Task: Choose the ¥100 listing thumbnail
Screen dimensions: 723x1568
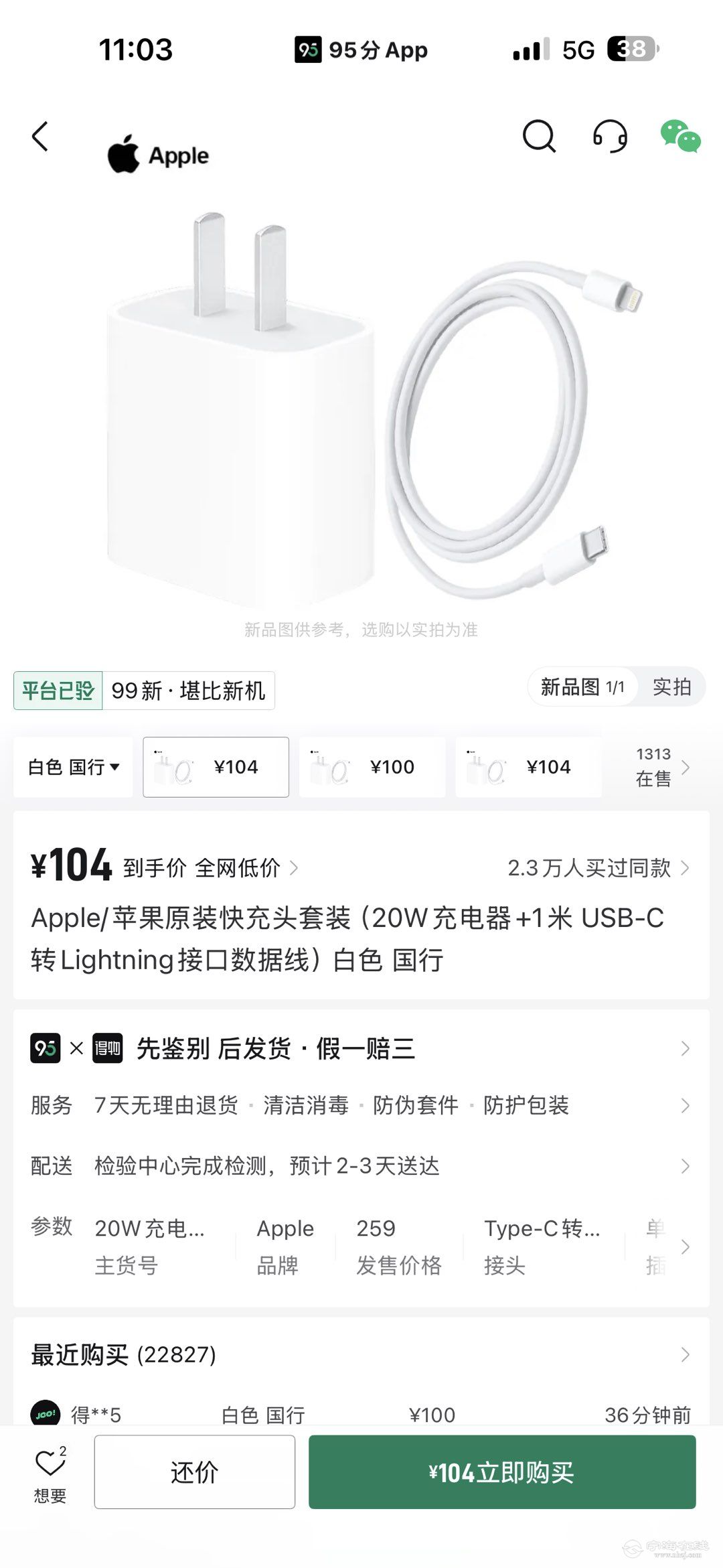Action: tap(372, 767)
